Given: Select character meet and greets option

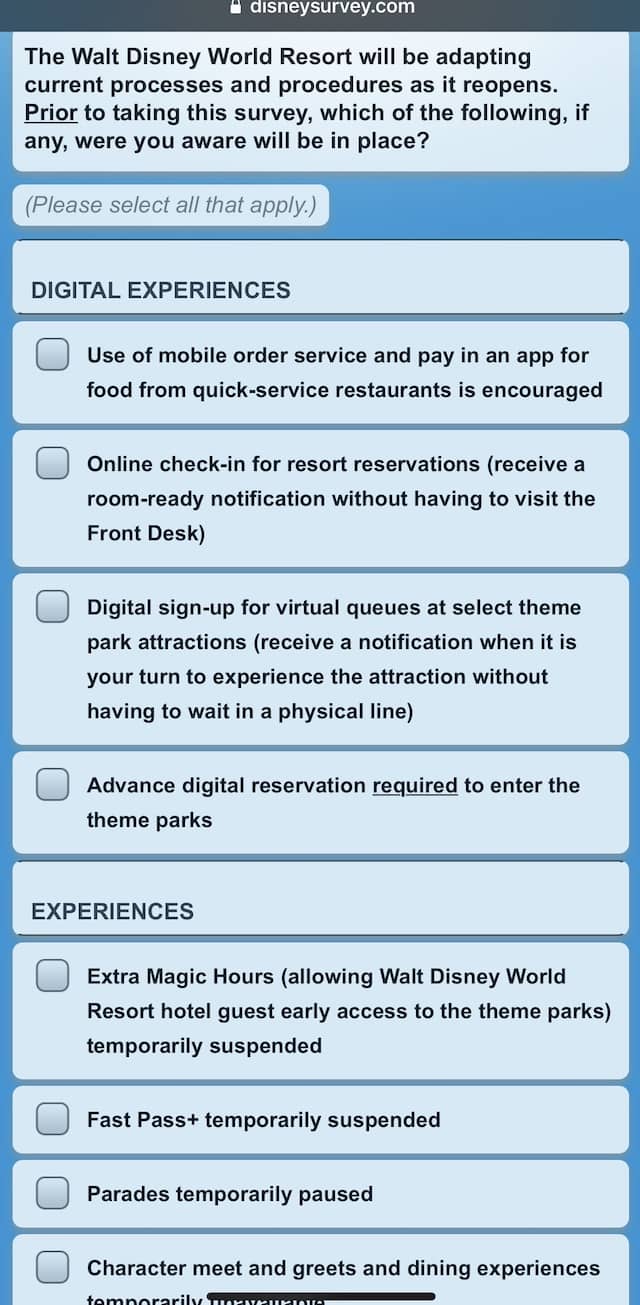Looking at the screenshot, I should coord(53,1267).
